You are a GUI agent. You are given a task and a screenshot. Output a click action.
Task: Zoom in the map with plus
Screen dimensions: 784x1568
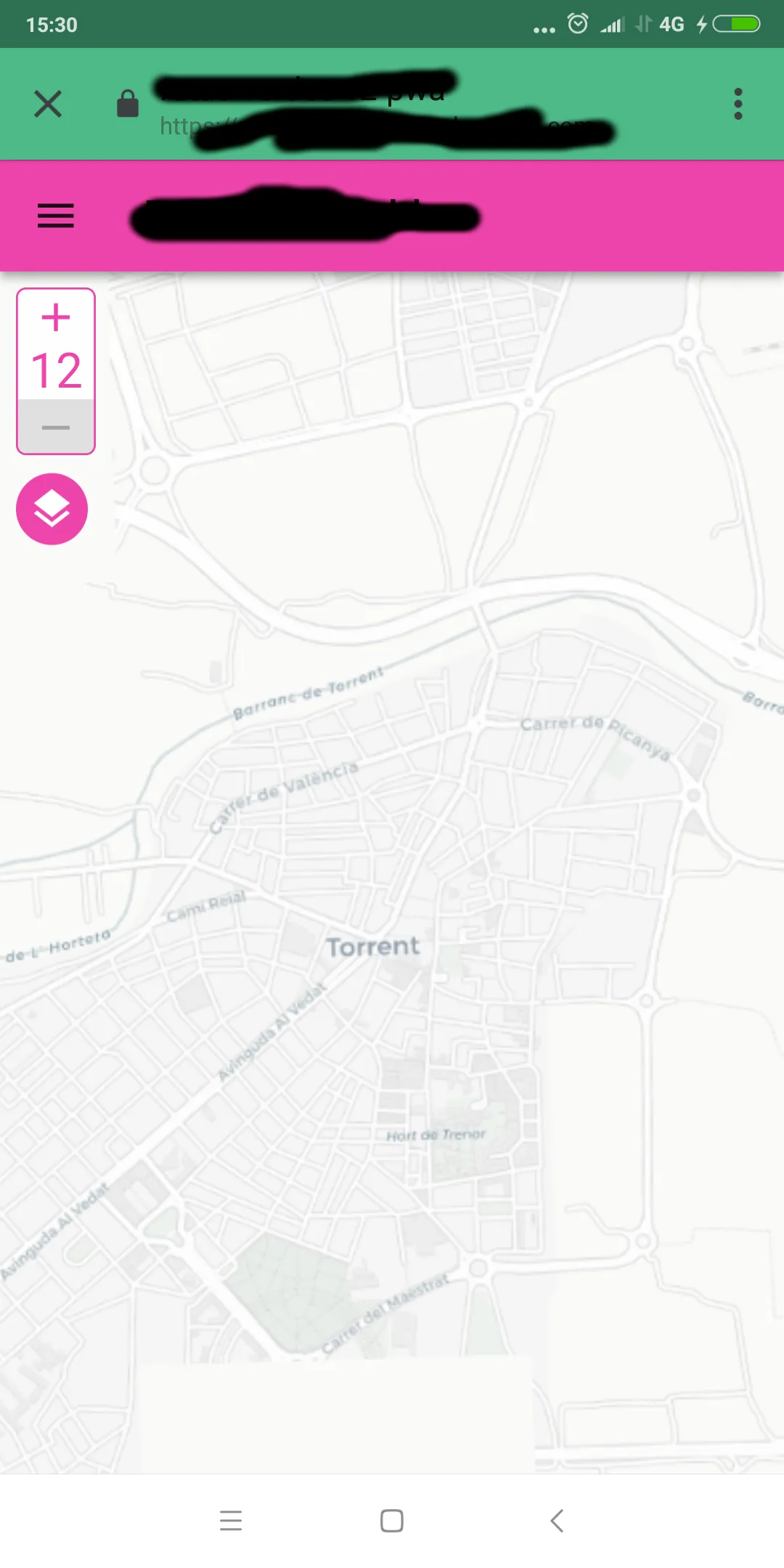tap(56, 318)
